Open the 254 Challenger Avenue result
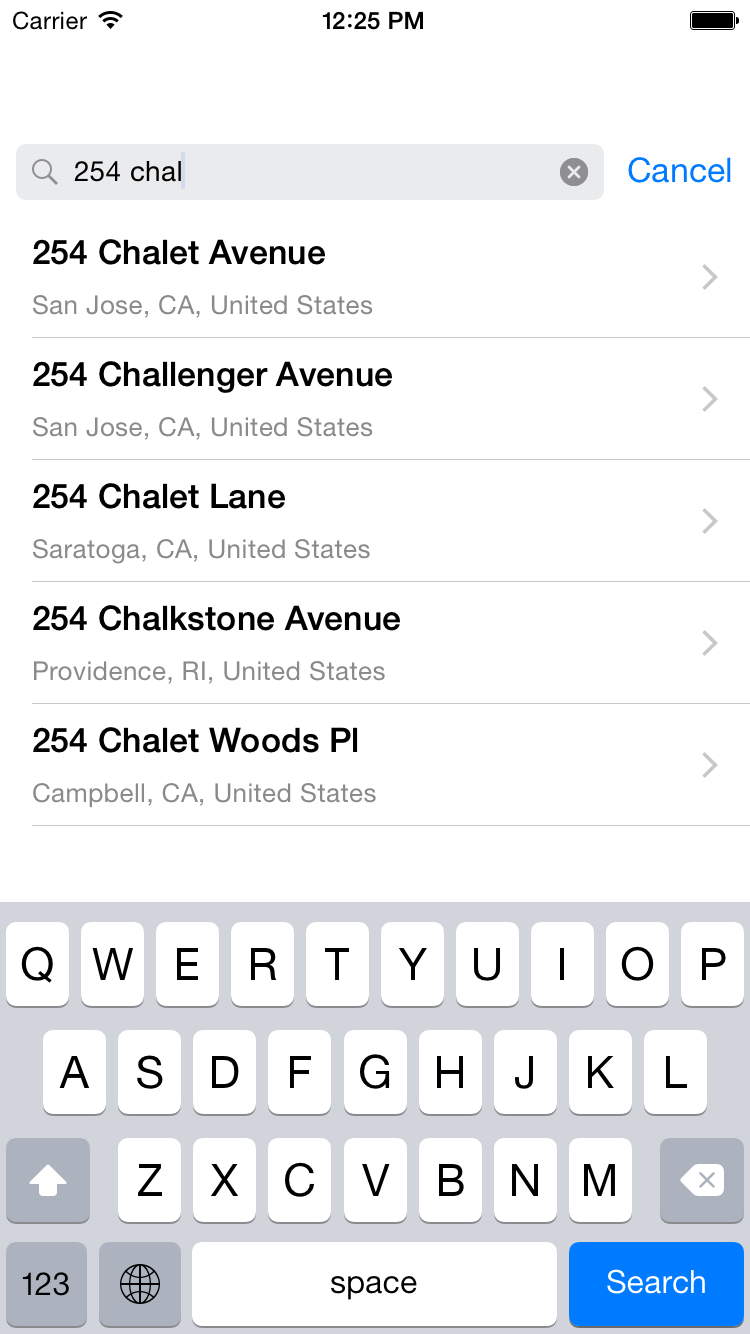This screenshot has width=750, height=1334. 375,399
